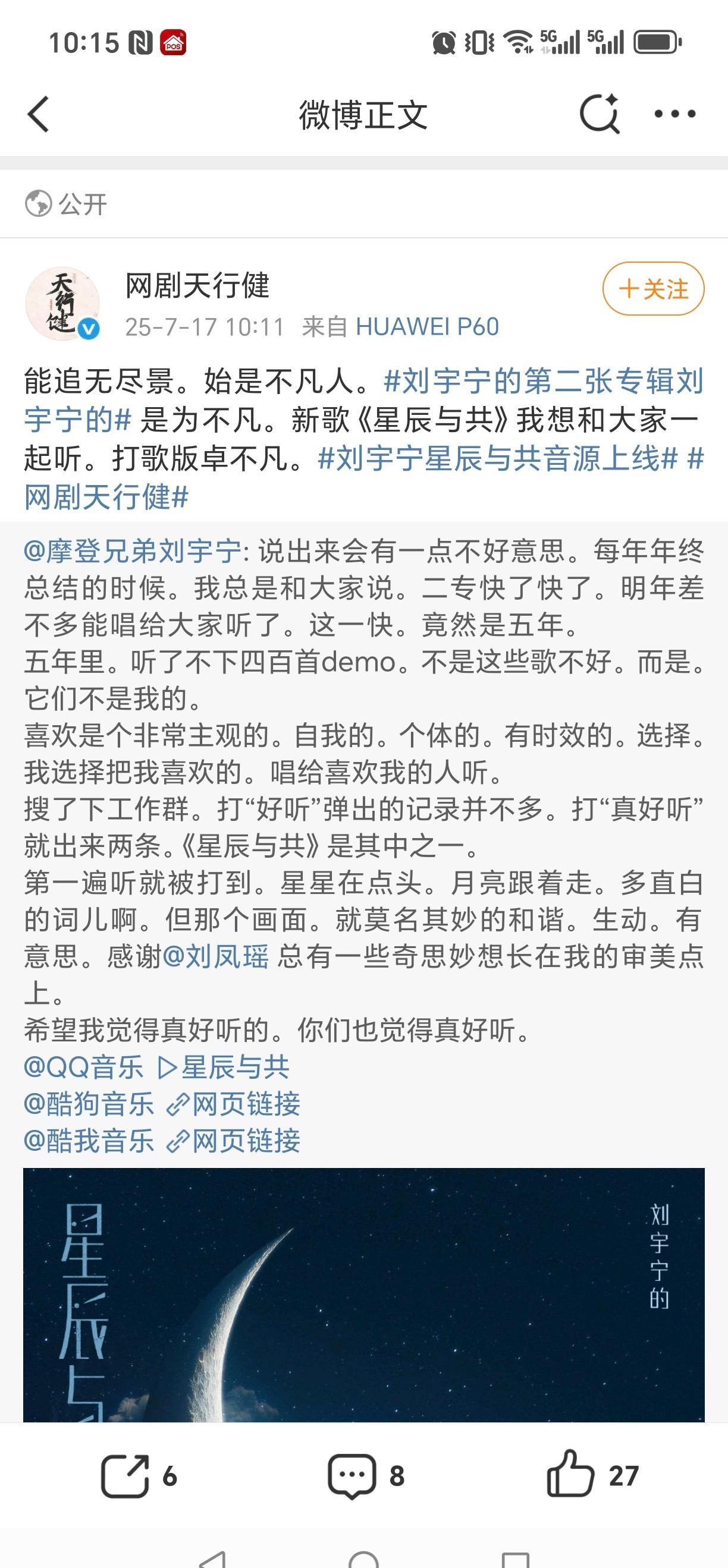Open hashtag #网剧天行健#
Screen dimensions: 728x1568
tap(106, 498)
